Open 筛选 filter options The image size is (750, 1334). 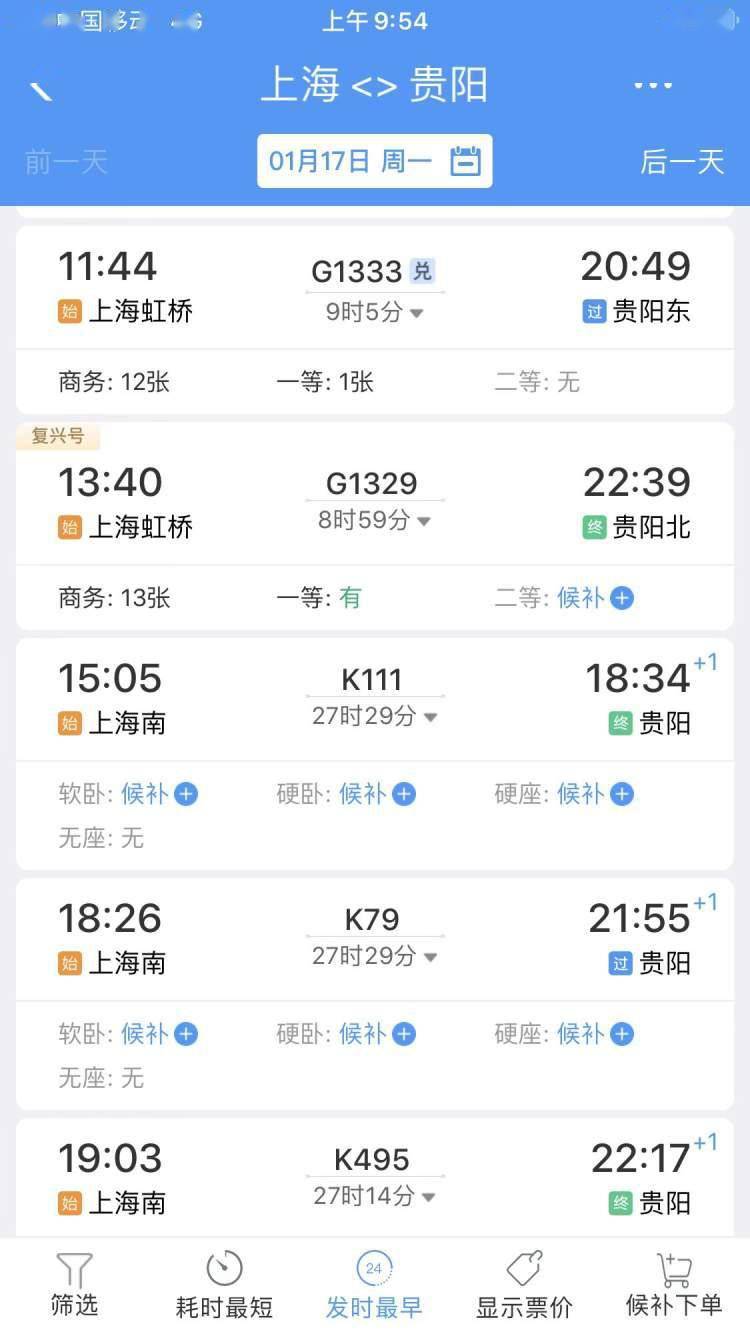[x=74, y=1286]
